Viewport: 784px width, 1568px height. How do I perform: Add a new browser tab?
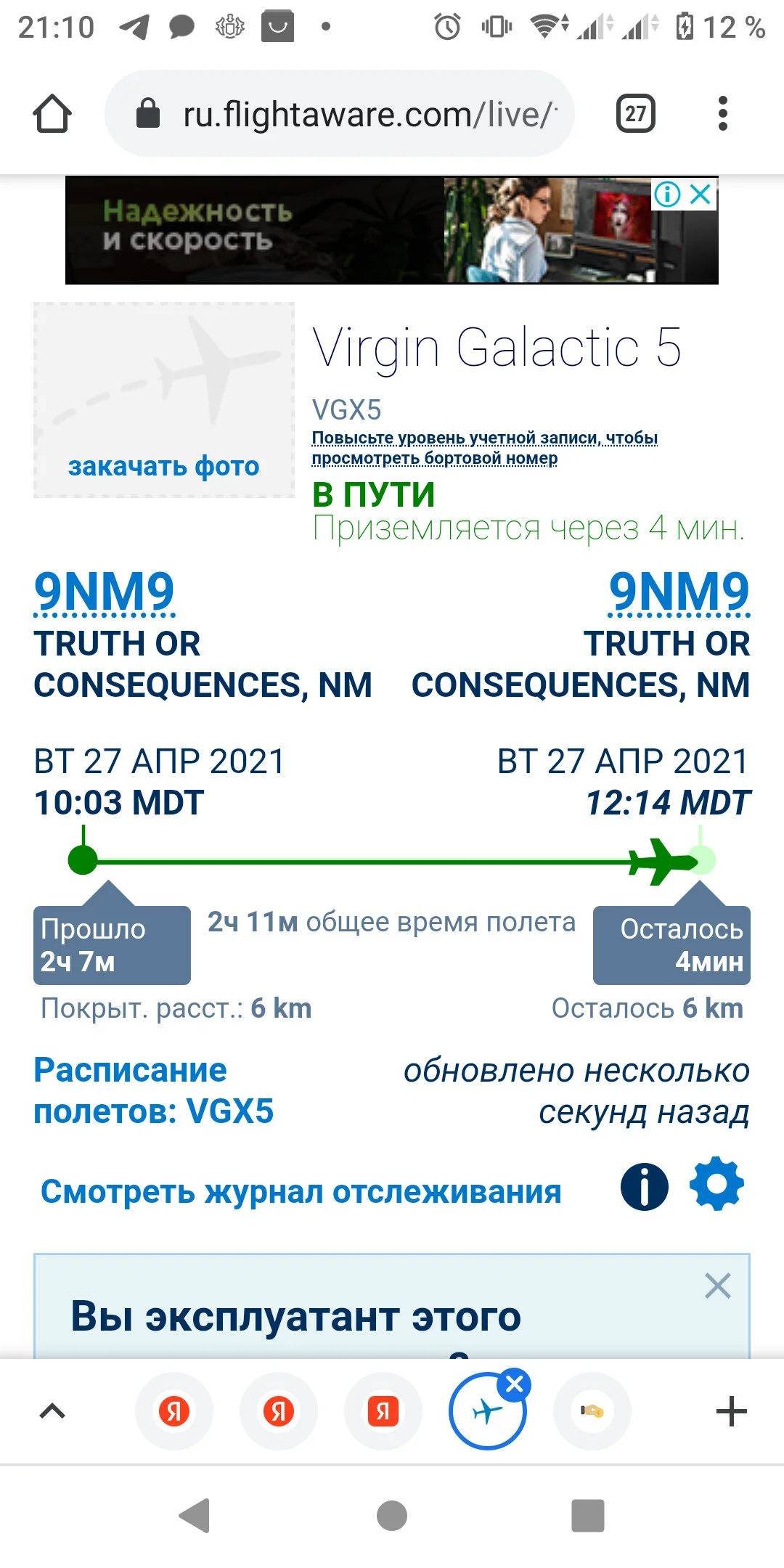[x=731, y=1411]
